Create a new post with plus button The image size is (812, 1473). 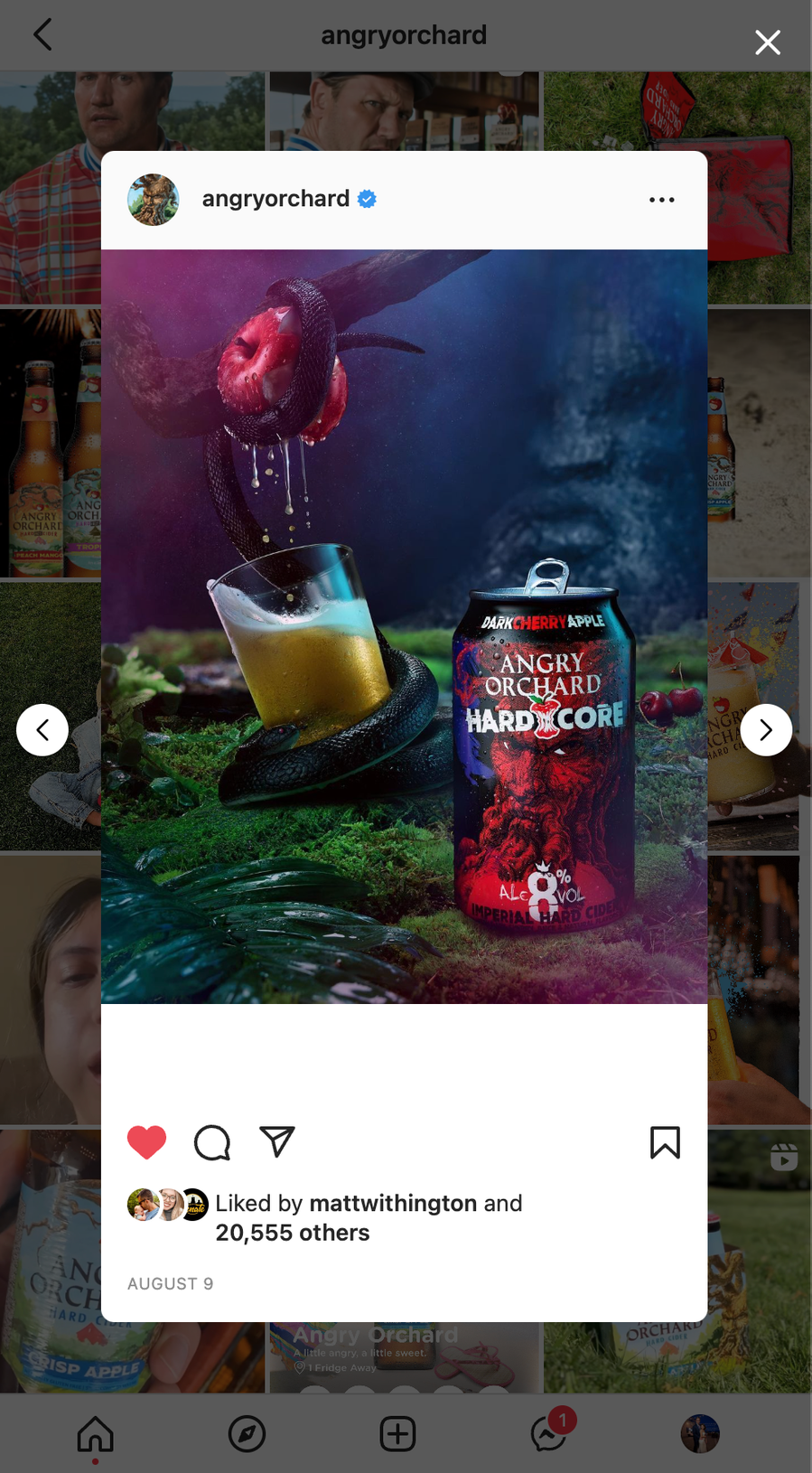coord(397,1433)
